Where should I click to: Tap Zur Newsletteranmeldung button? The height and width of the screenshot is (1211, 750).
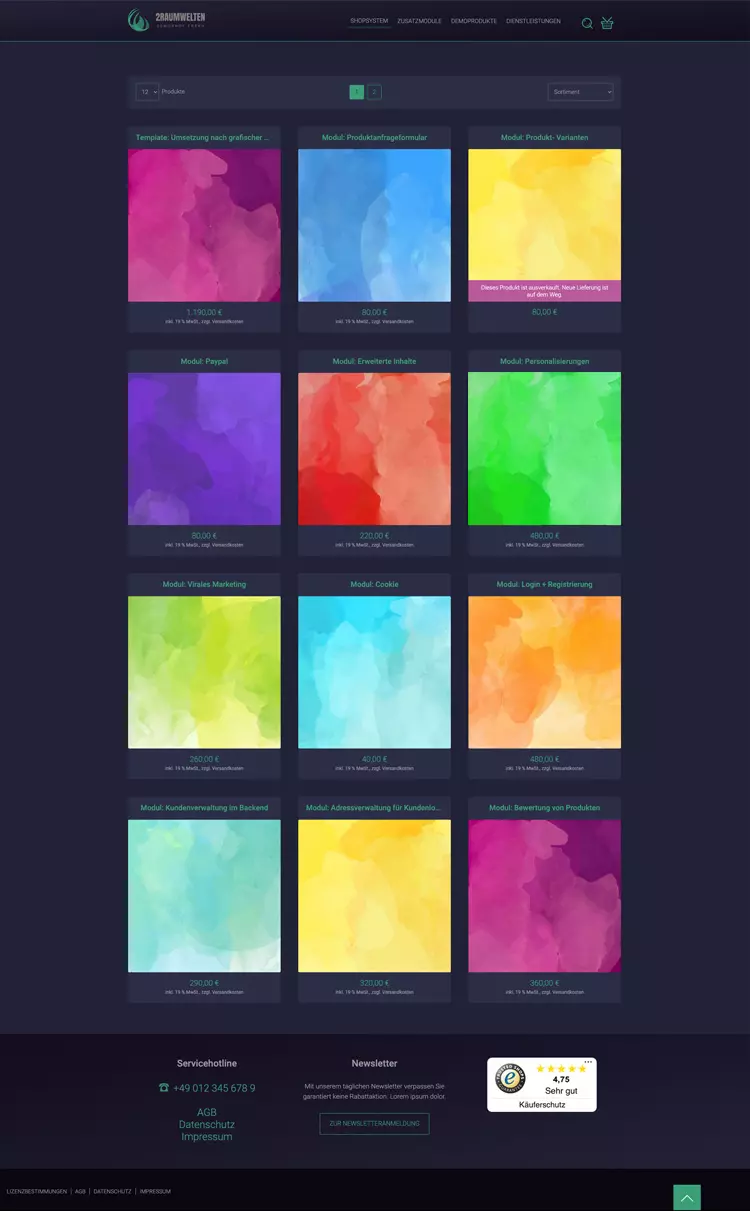[x=374, y=1124]
